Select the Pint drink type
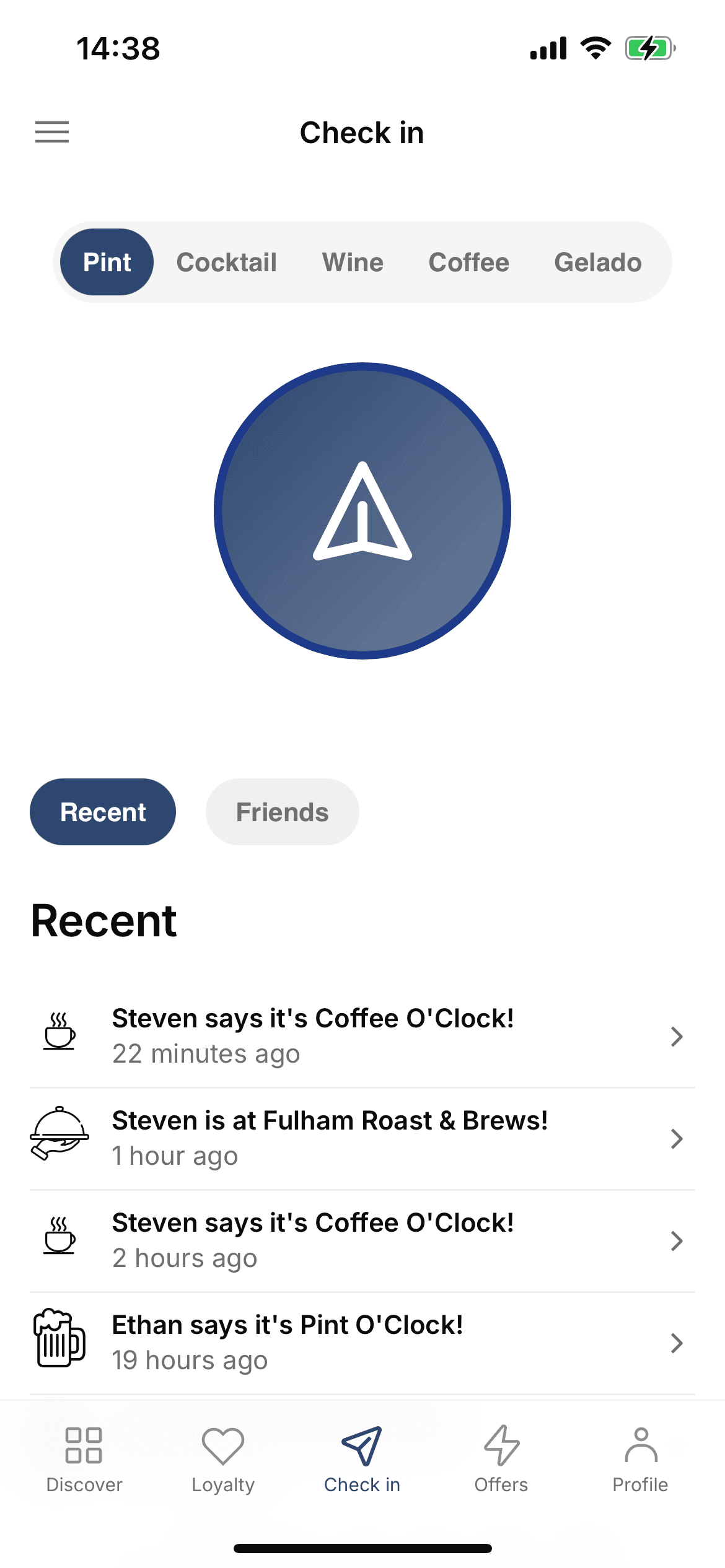The height and width of the screenshot is (1568, 725). 107,262
